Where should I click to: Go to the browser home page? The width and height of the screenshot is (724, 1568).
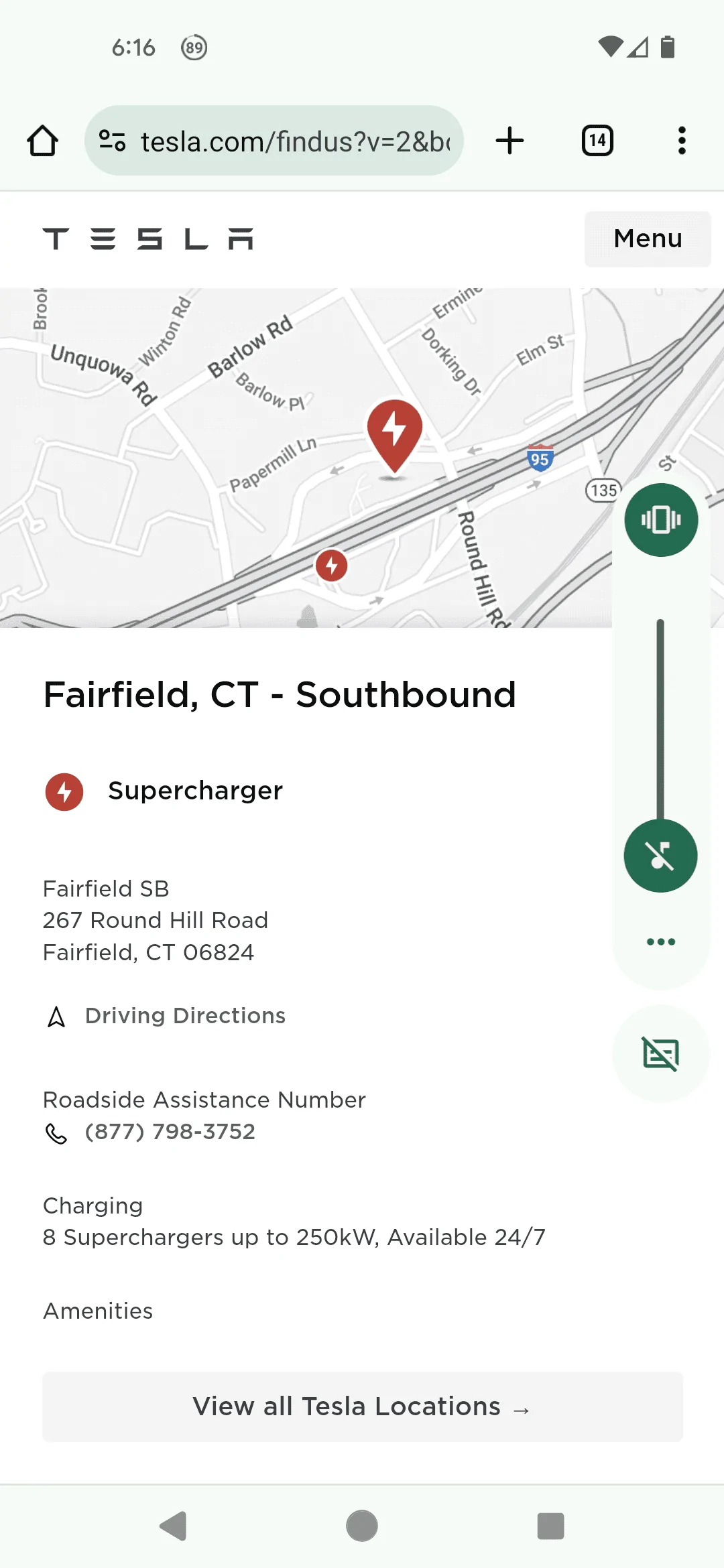coord(42,141)
